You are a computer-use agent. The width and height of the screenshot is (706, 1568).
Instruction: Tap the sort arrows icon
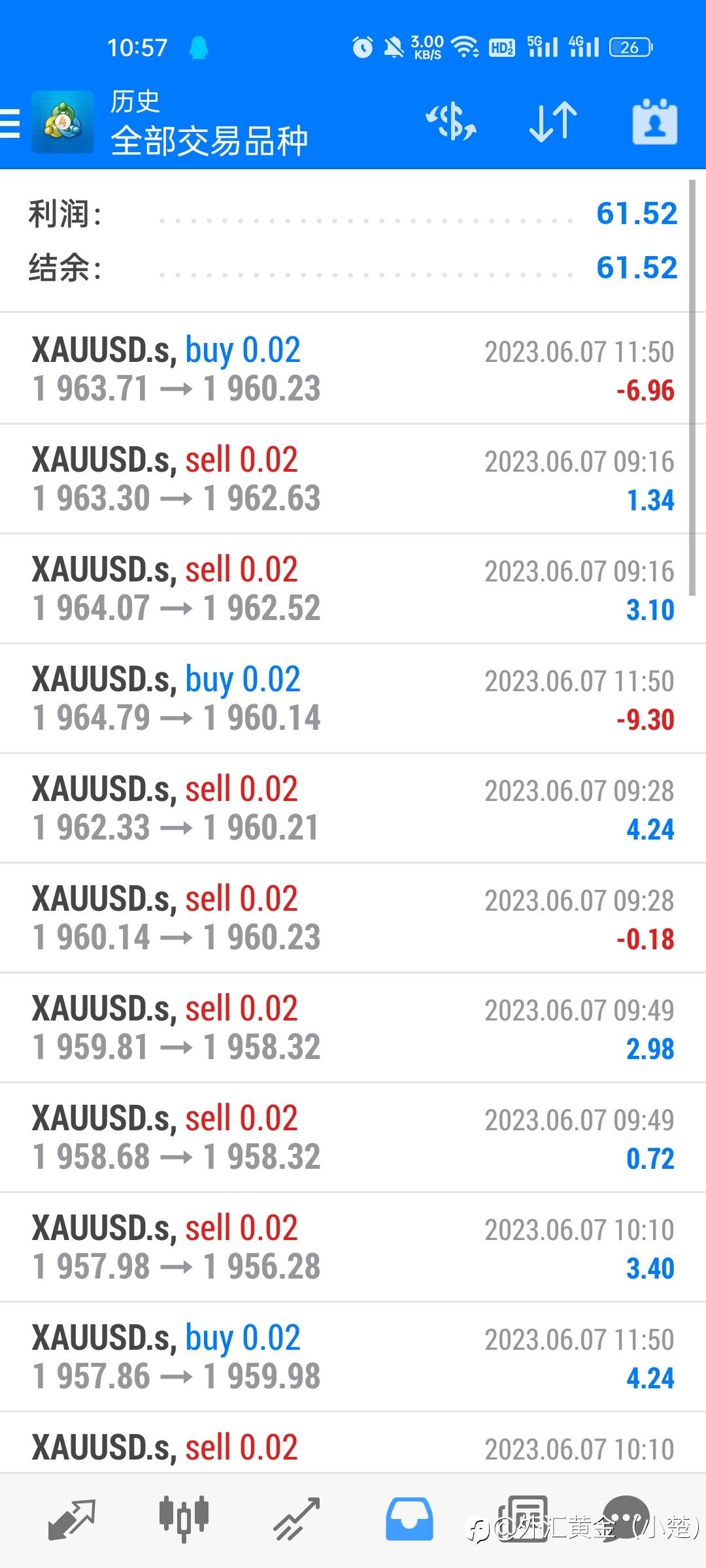tap(553, 122)
